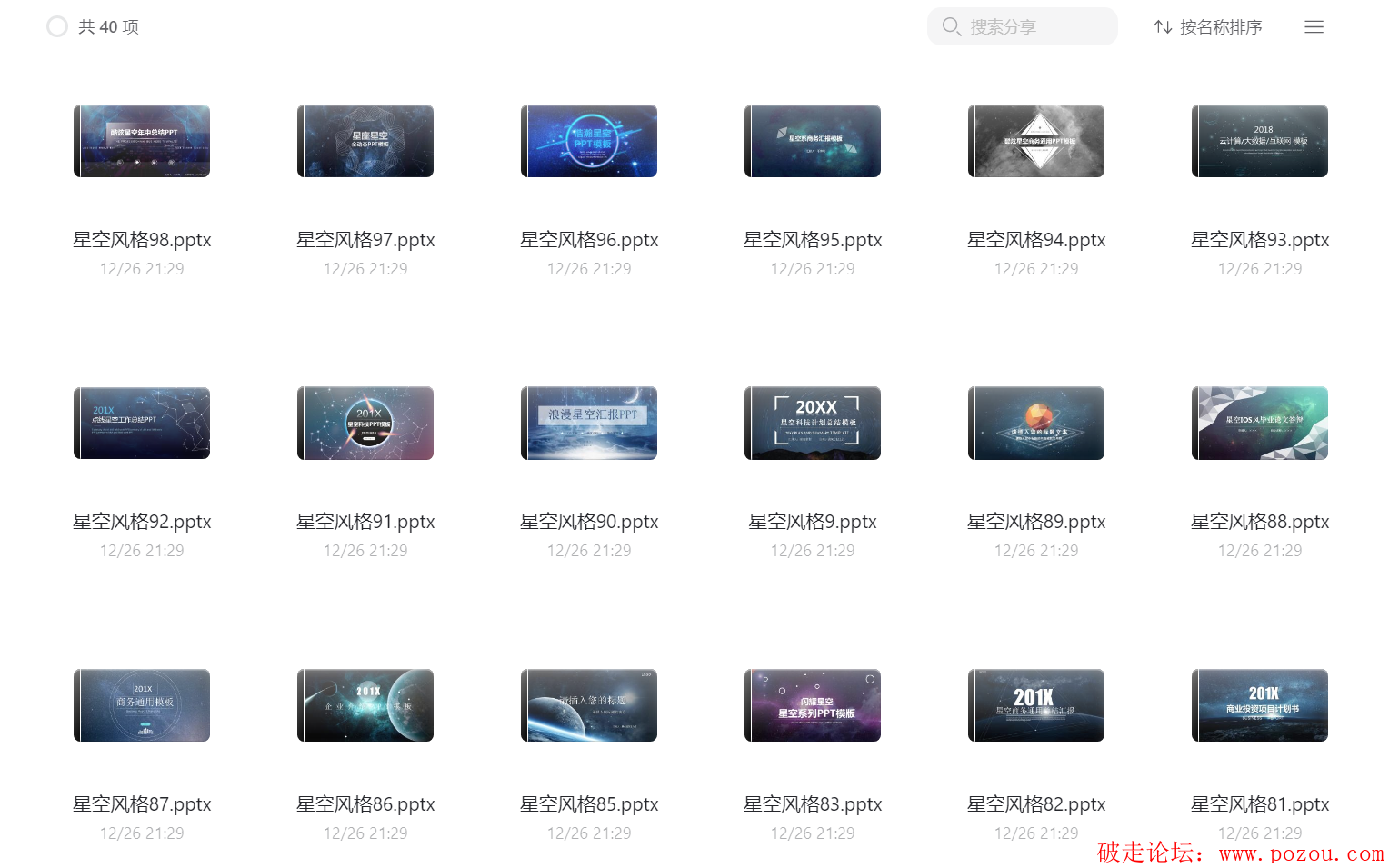This screenshot has height=868, width=1389.
Task: Open 星空风格87.pptx
Action: click(x=142, y=706)
